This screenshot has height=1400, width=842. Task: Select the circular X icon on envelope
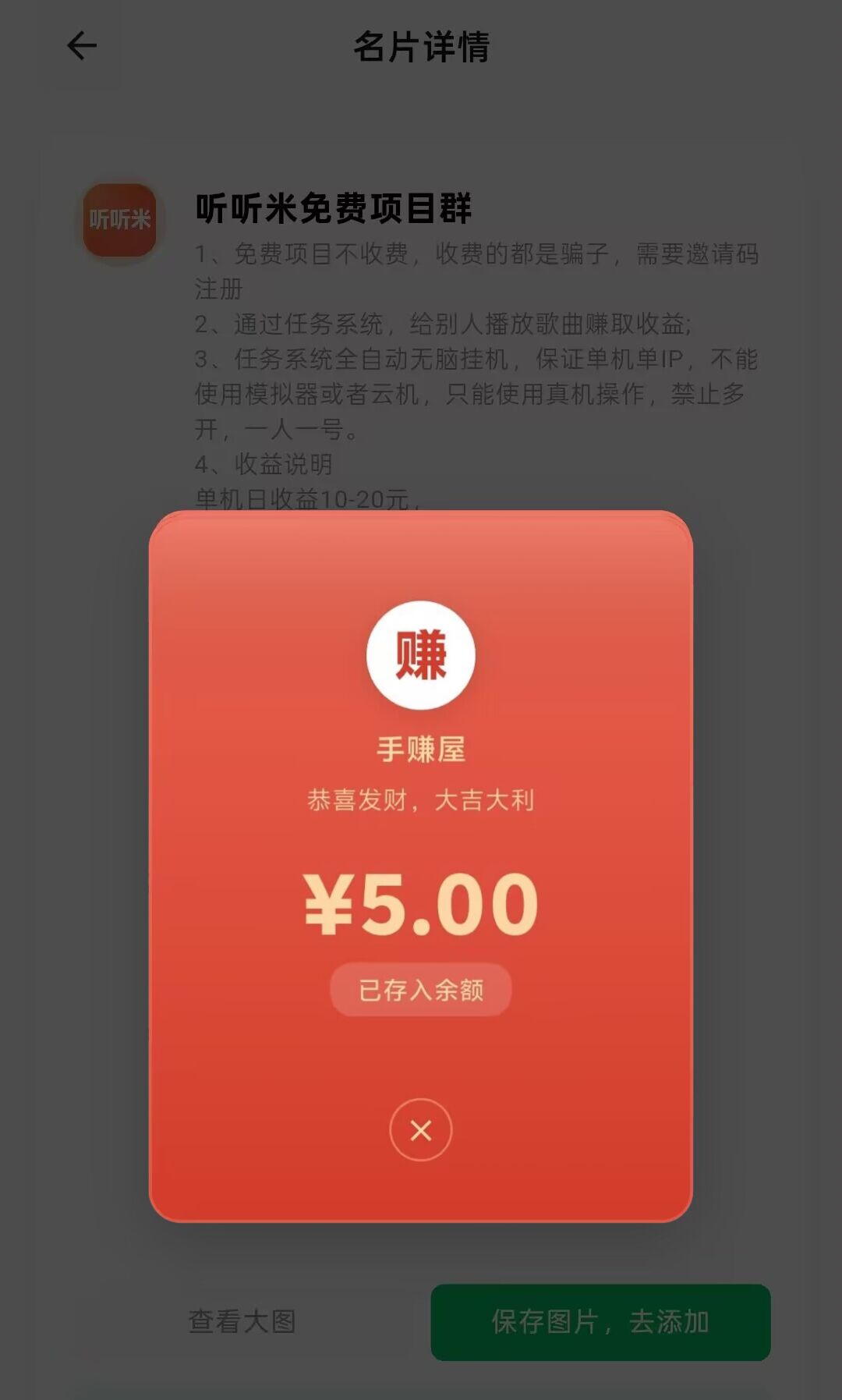(420, 1130)
